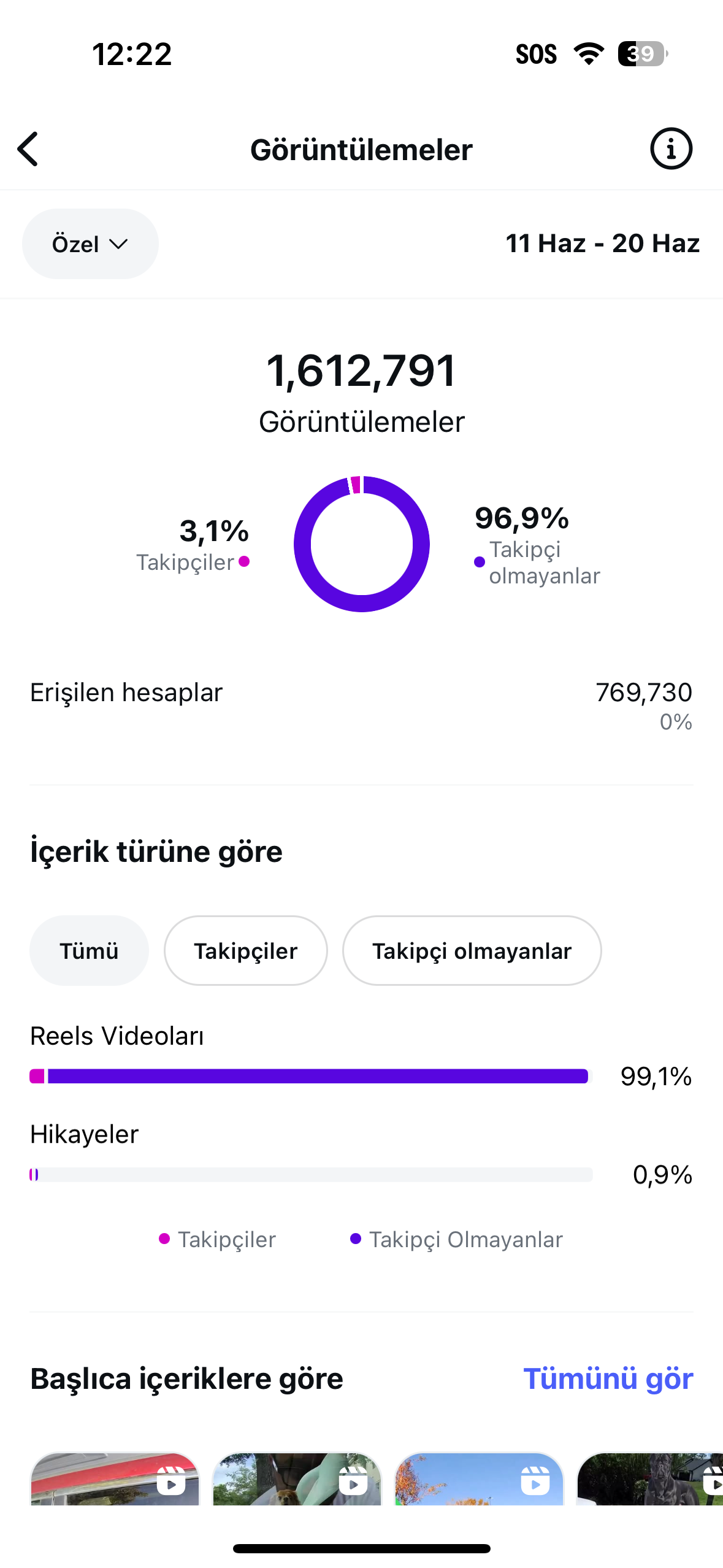Switch to the Takipçiler filter chip
The width and height of the screenshot is (723, 1568).
click(x=245, y=951)
